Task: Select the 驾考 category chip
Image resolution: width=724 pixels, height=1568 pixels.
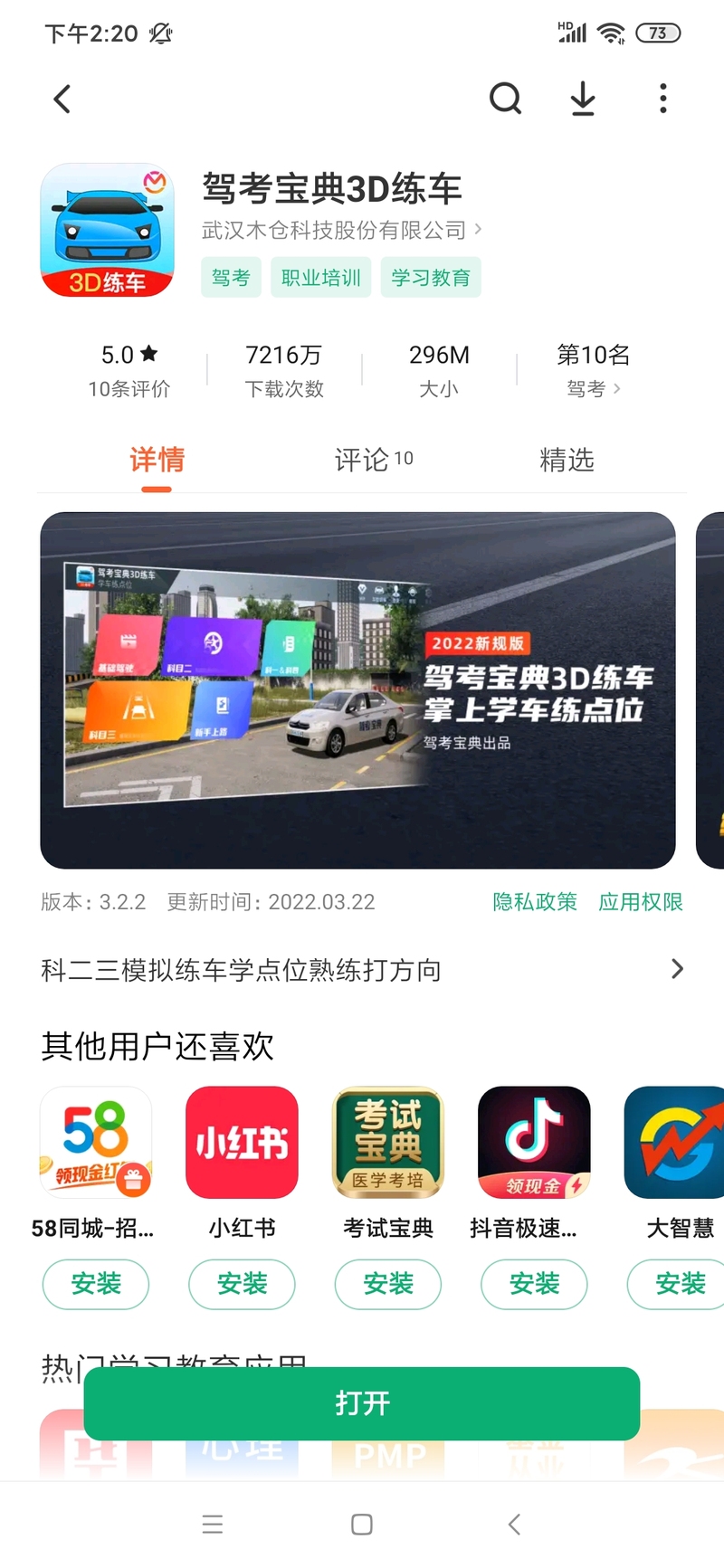Action: [x=231, y=278]
